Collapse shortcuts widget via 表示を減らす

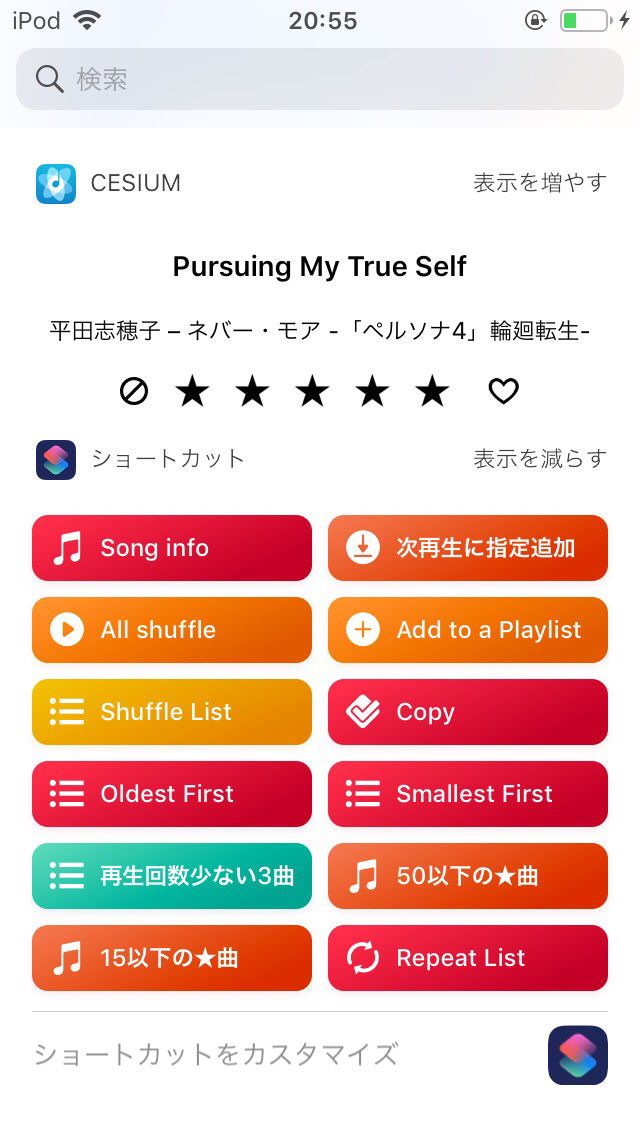[539, 459]
